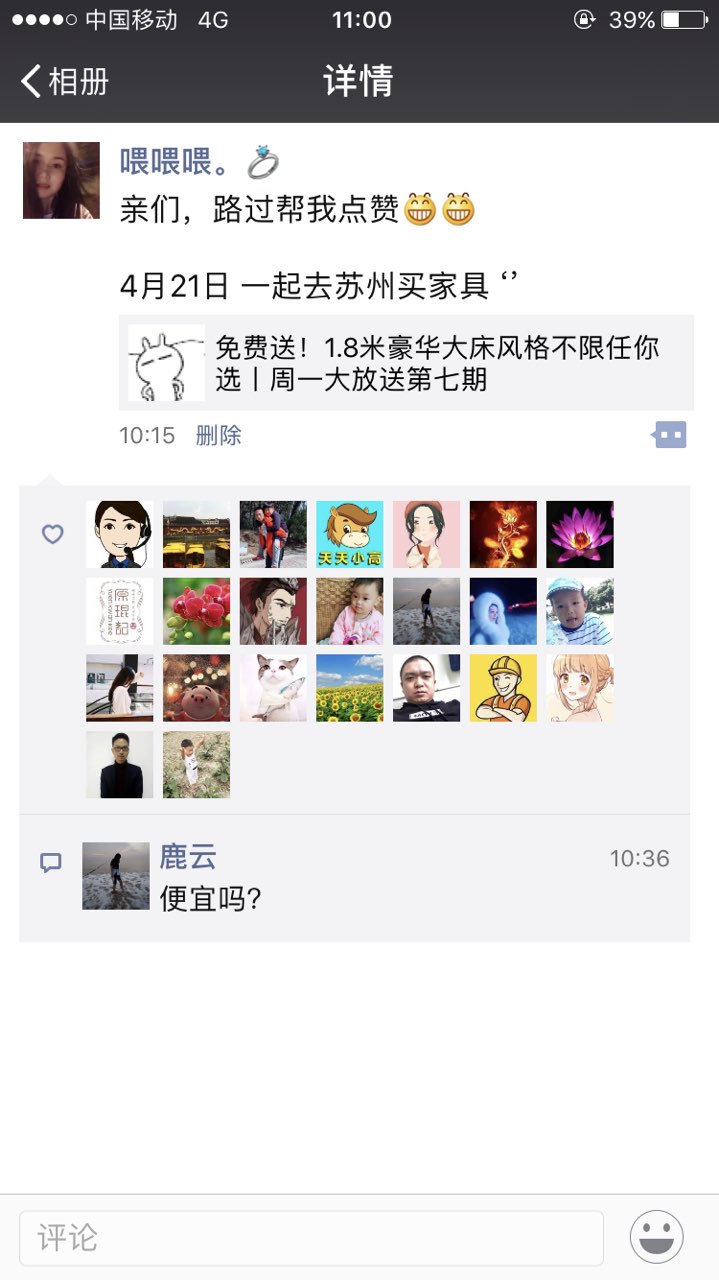View liker with the cat avatar
The height and width of the screenshot is (1280, 719).
tap(273, 688)
